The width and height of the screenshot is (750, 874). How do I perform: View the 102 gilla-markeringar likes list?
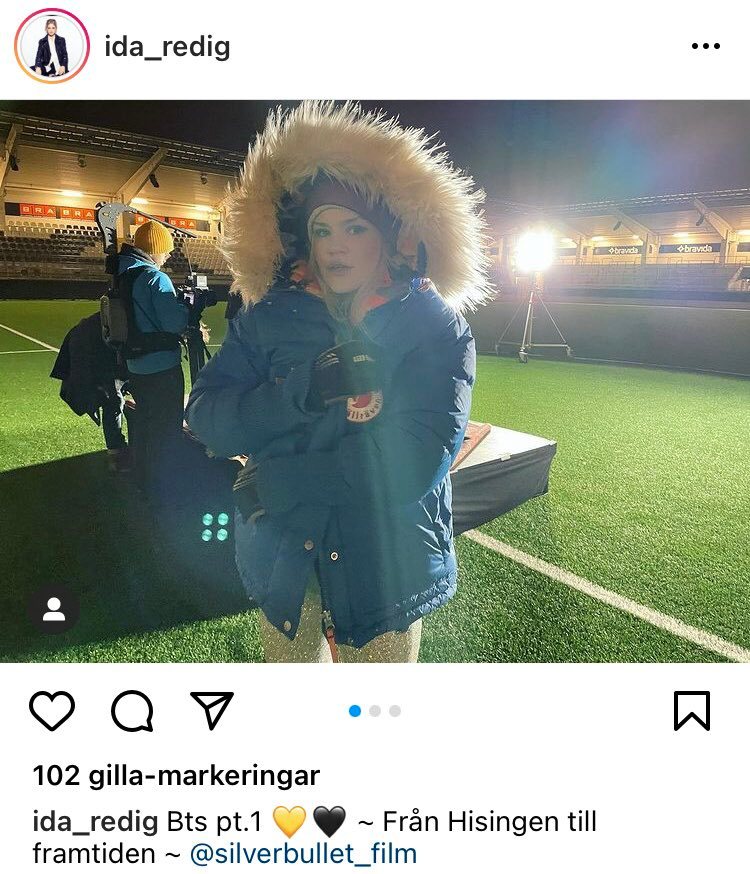click(176, 775)
